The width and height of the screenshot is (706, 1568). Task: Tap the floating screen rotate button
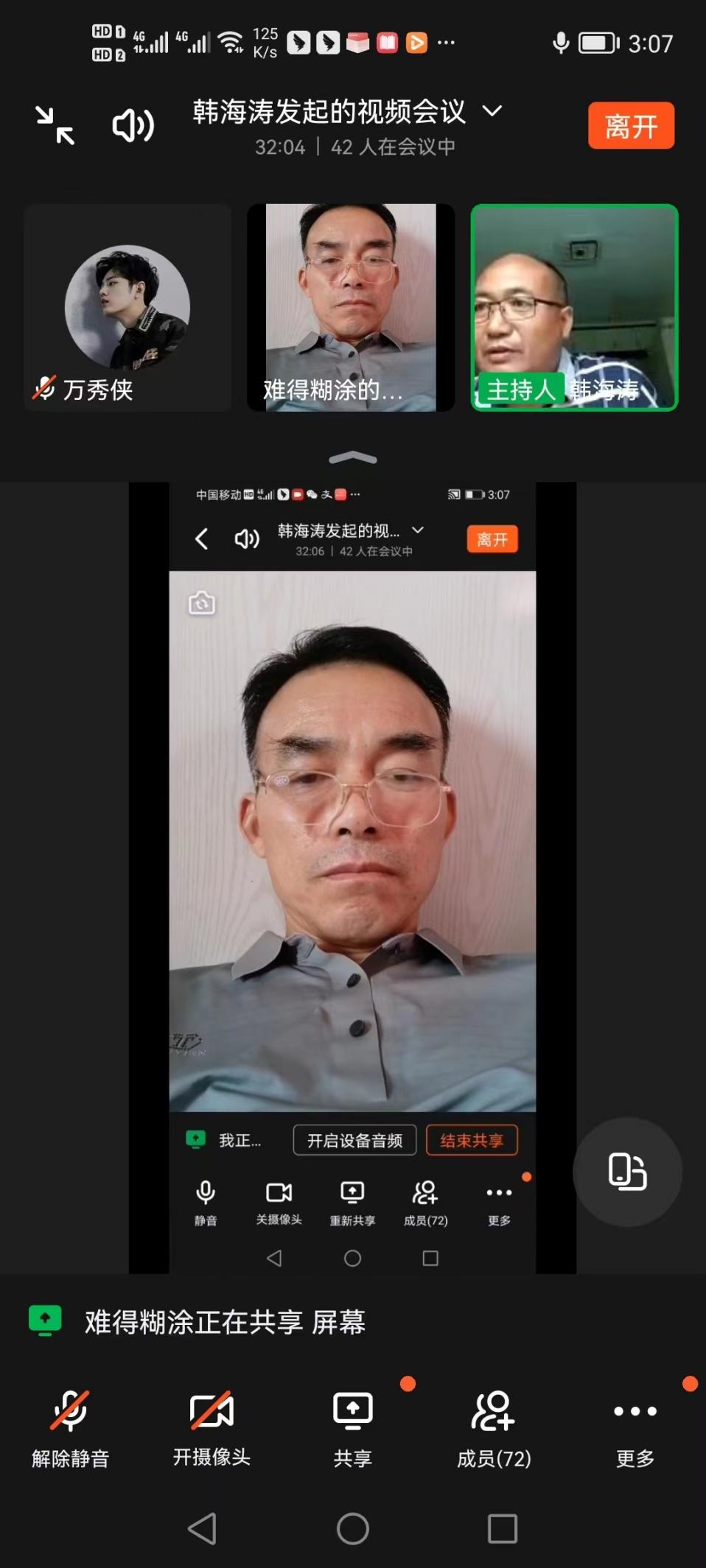pyautogui.click(x=627, y=1172)
